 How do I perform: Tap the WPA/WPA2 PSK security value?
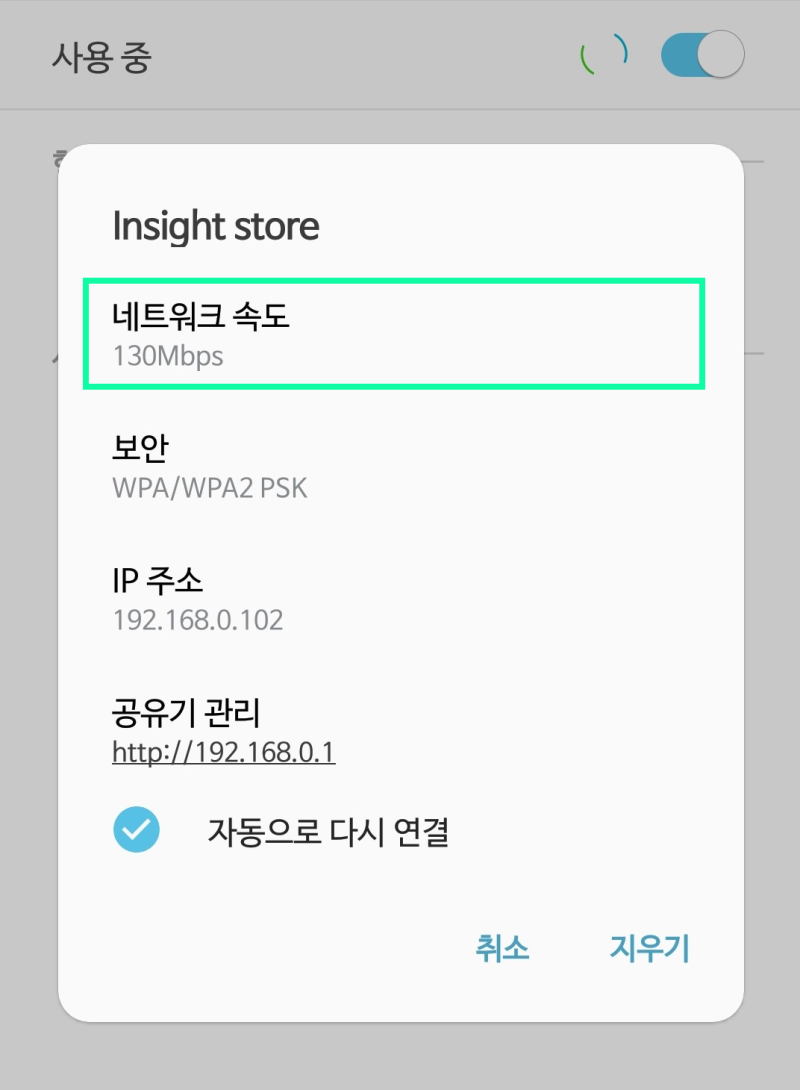click(x=210, y=487)
